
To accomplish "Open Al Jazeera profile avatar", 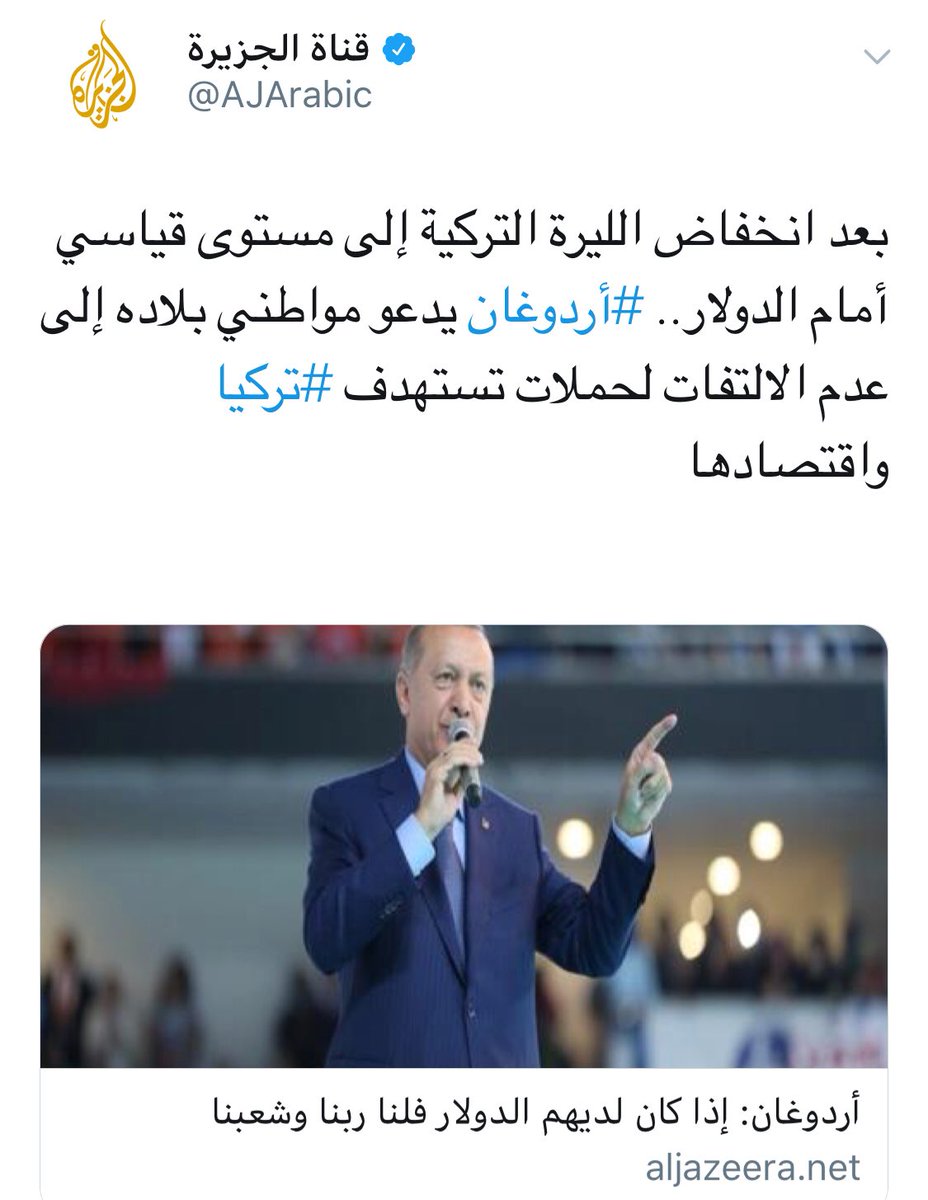I will point(103,77).
